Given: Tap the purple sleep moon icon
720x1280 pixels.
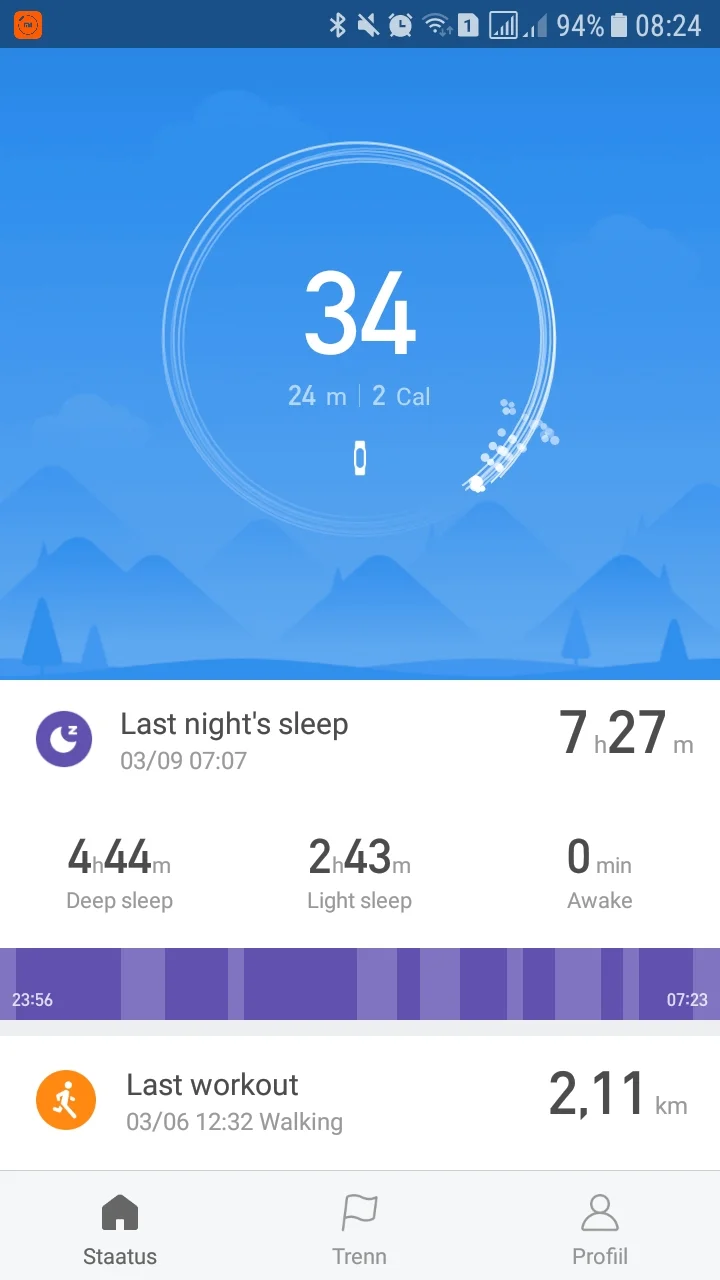Looking at the screenshot, I should pos(64,739).
